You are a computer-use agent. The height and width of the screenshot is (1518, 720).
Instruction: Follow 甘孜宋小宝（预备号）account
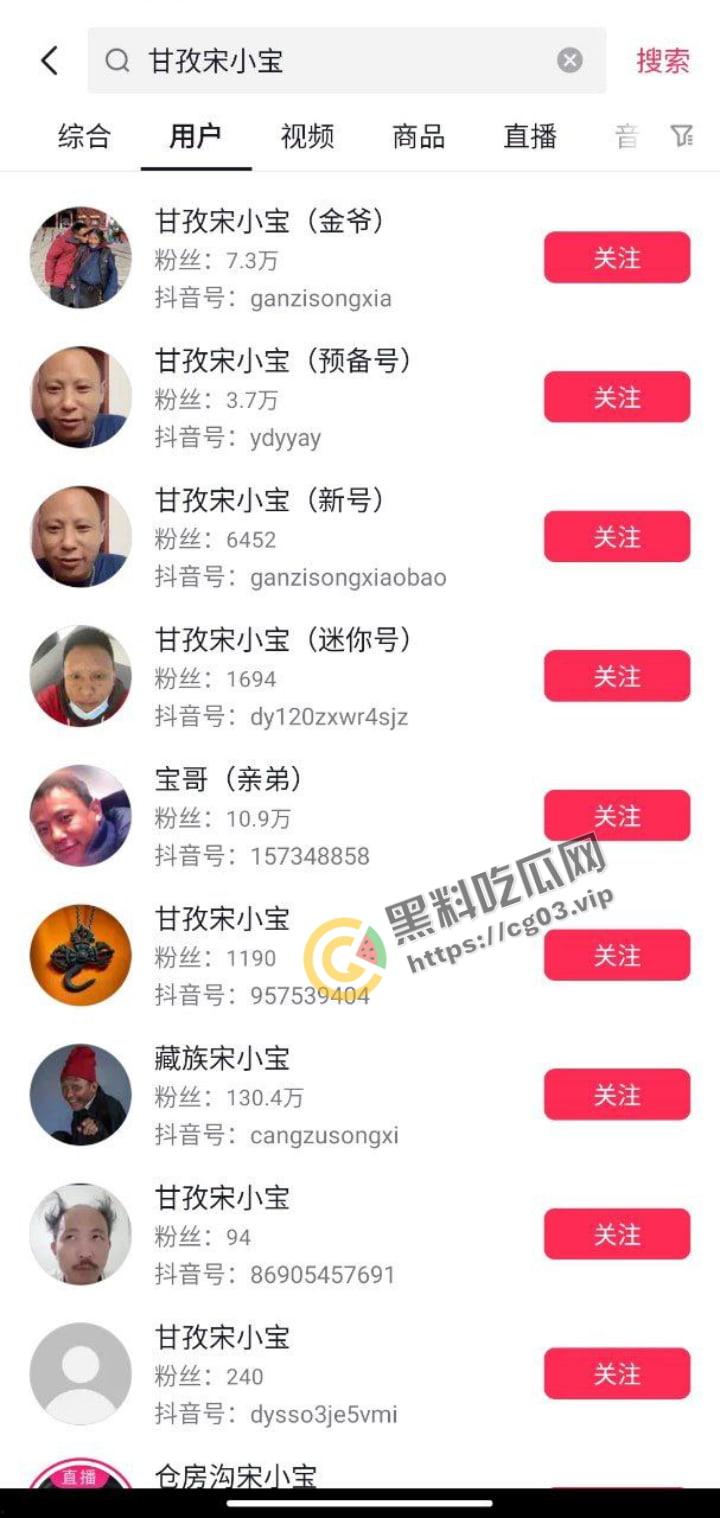[x=616, y=397]
